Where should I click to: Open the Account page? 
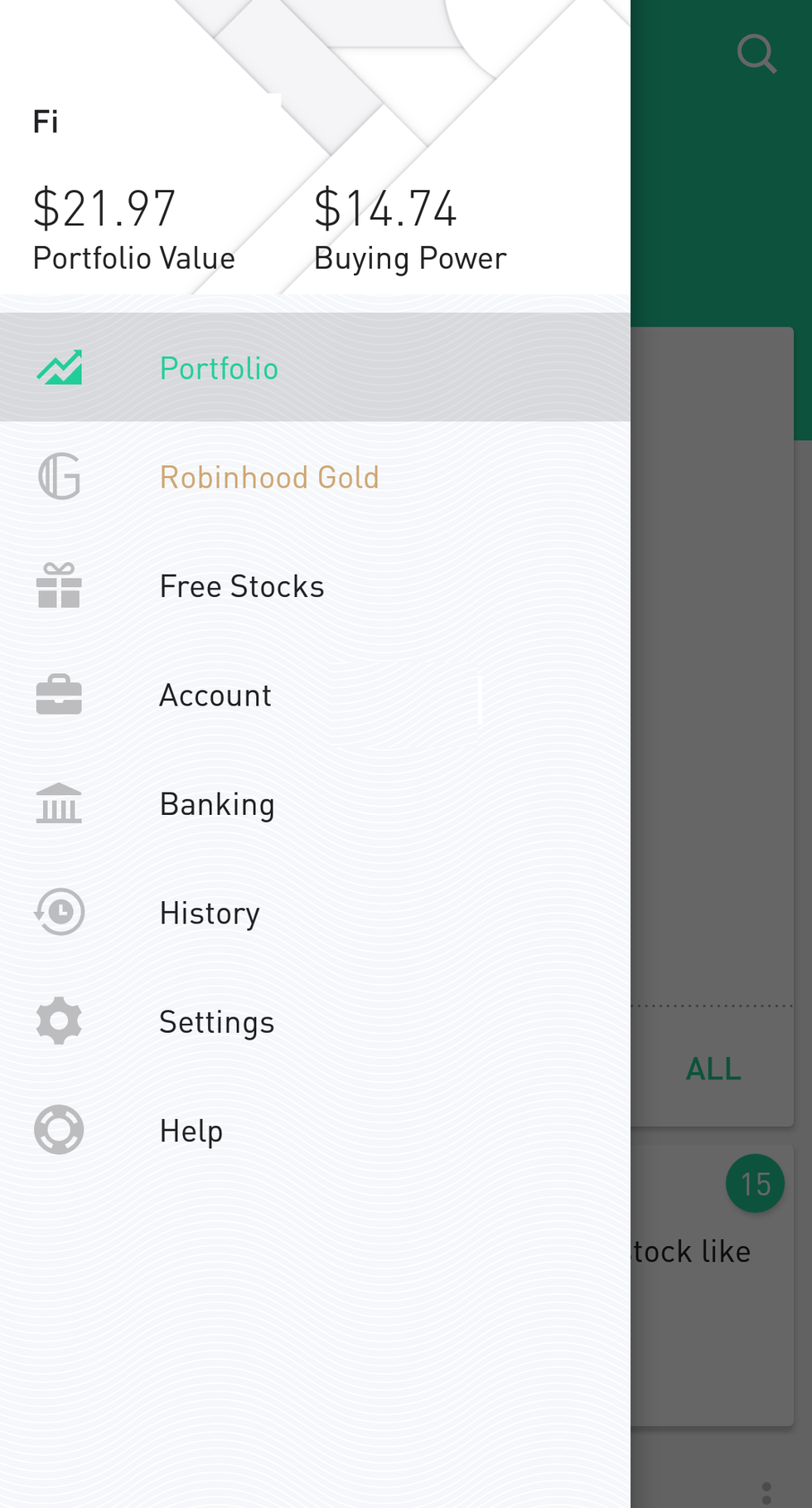[215, 696]
